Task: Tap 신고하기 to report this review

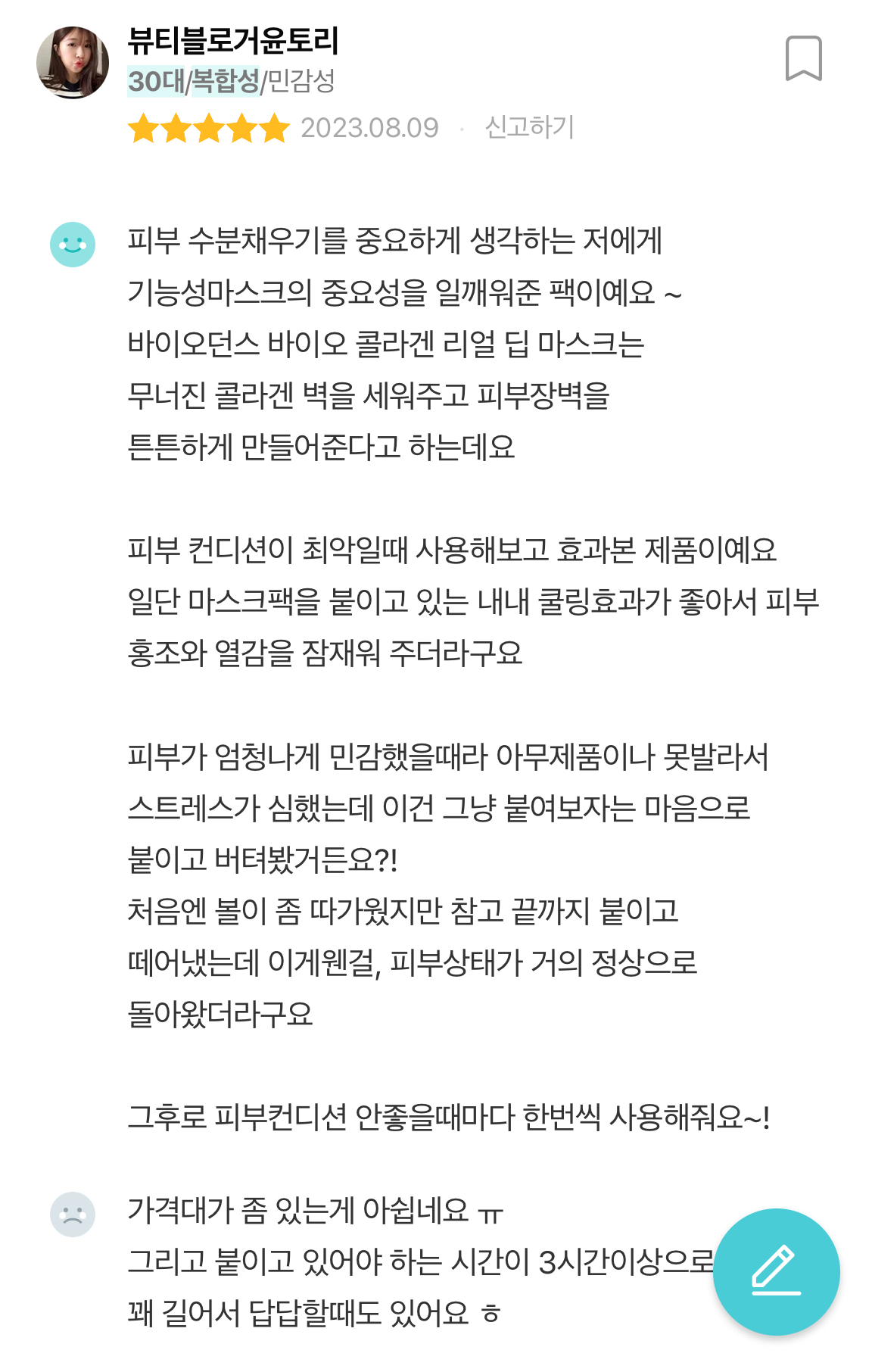Action: click(529, 127)
